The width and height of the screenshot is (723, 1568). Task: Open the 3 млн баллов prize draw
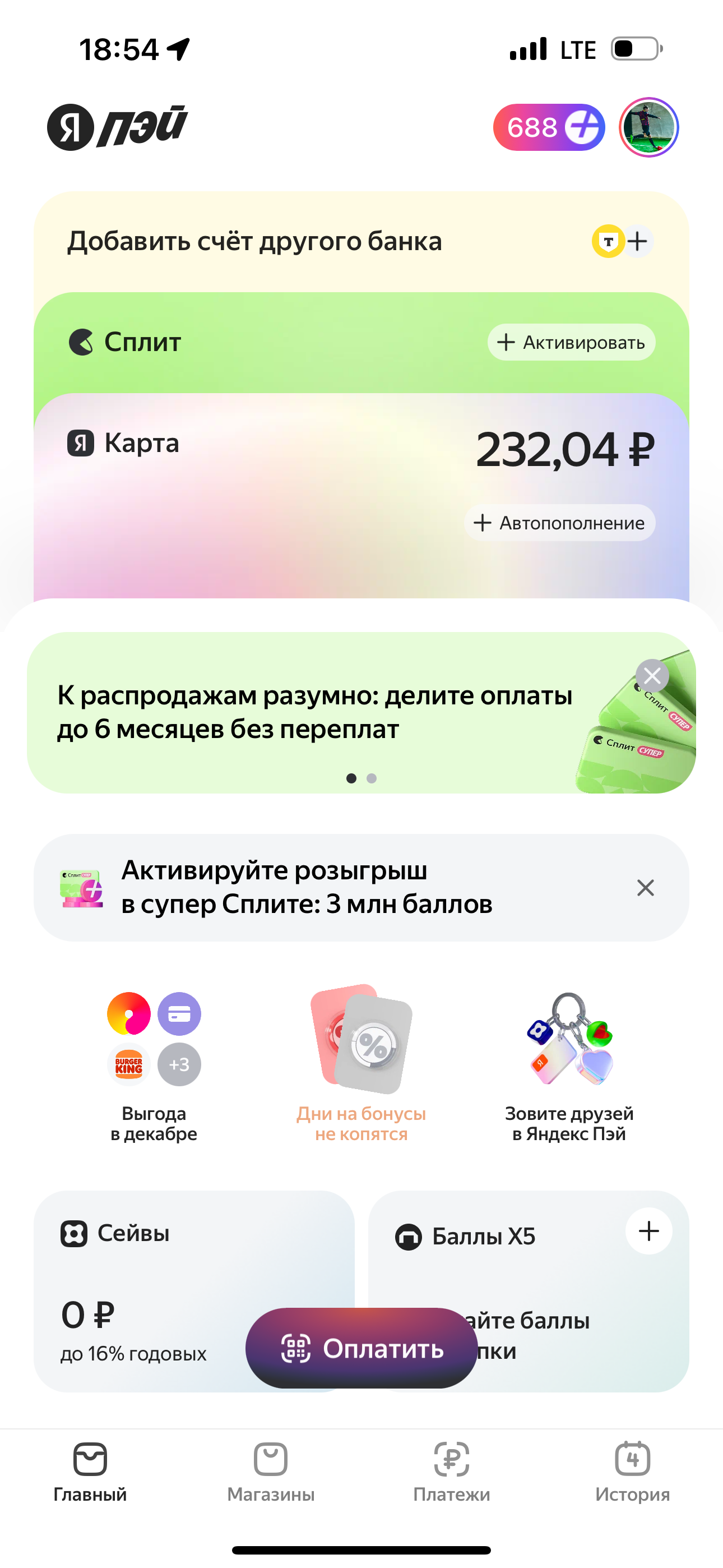point(307,888)
